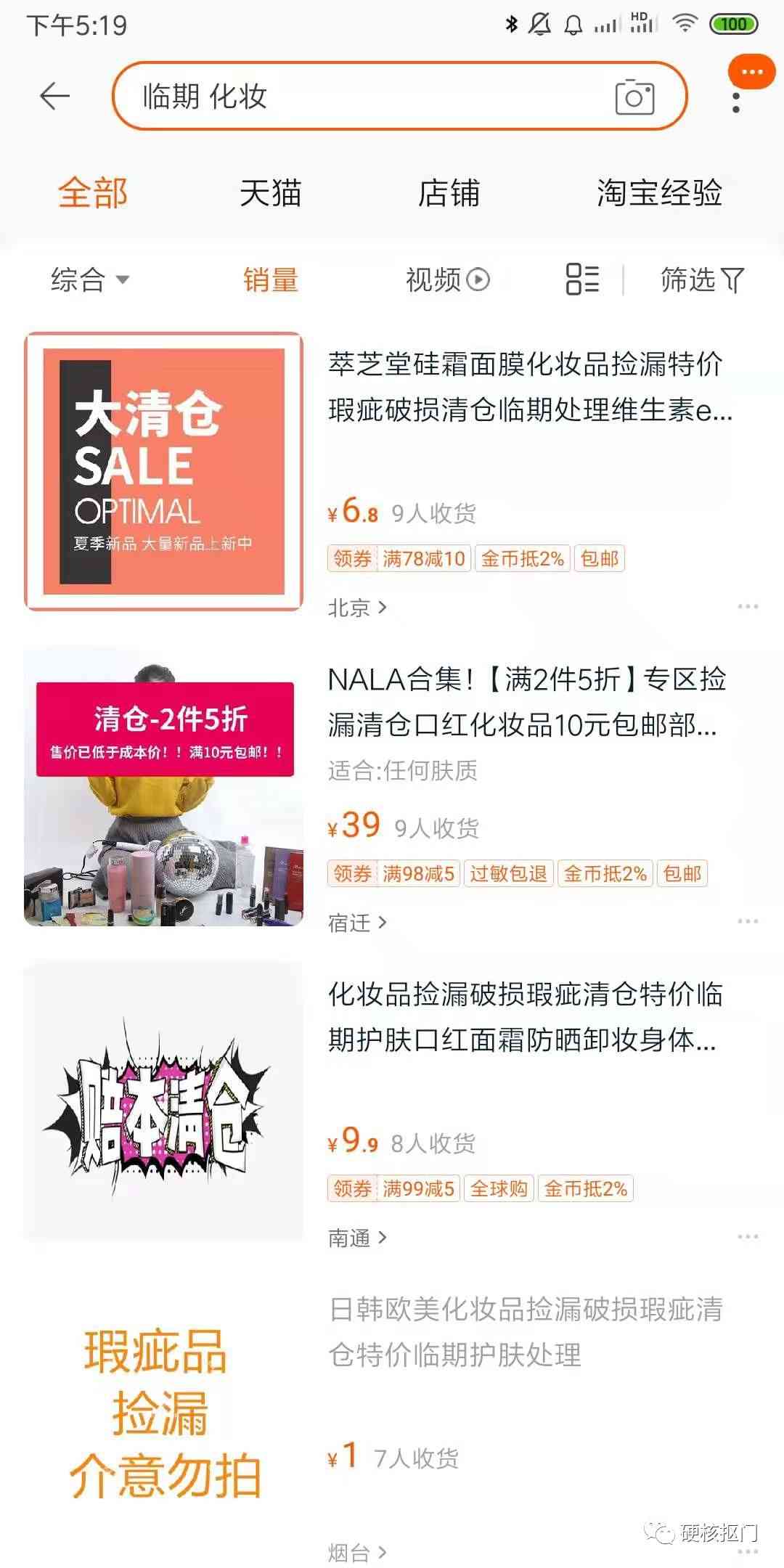The width and height of the screenshot is (784, 1568).
Task: Sort results by 销量
Action: click(x=270, y=279)
